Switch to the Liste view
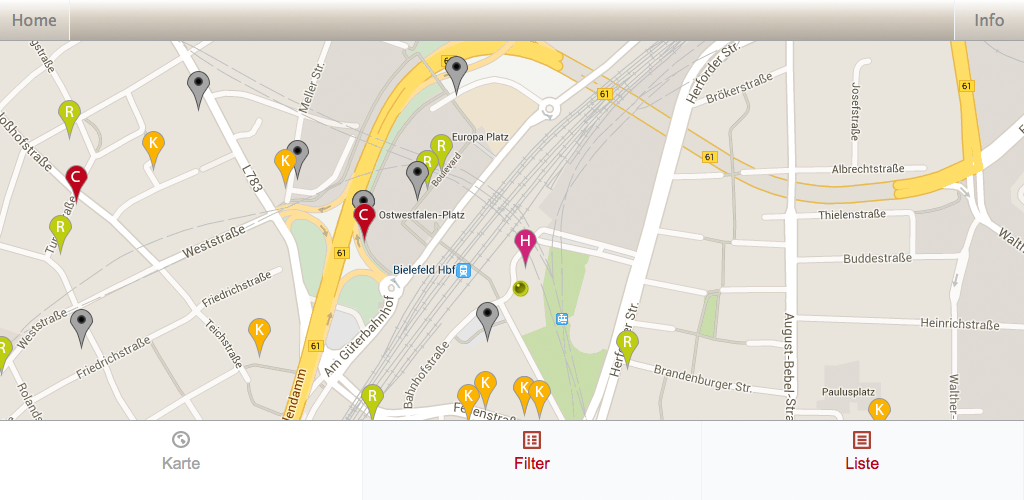This screenshot has height=500, width=1024. [861, 451]
